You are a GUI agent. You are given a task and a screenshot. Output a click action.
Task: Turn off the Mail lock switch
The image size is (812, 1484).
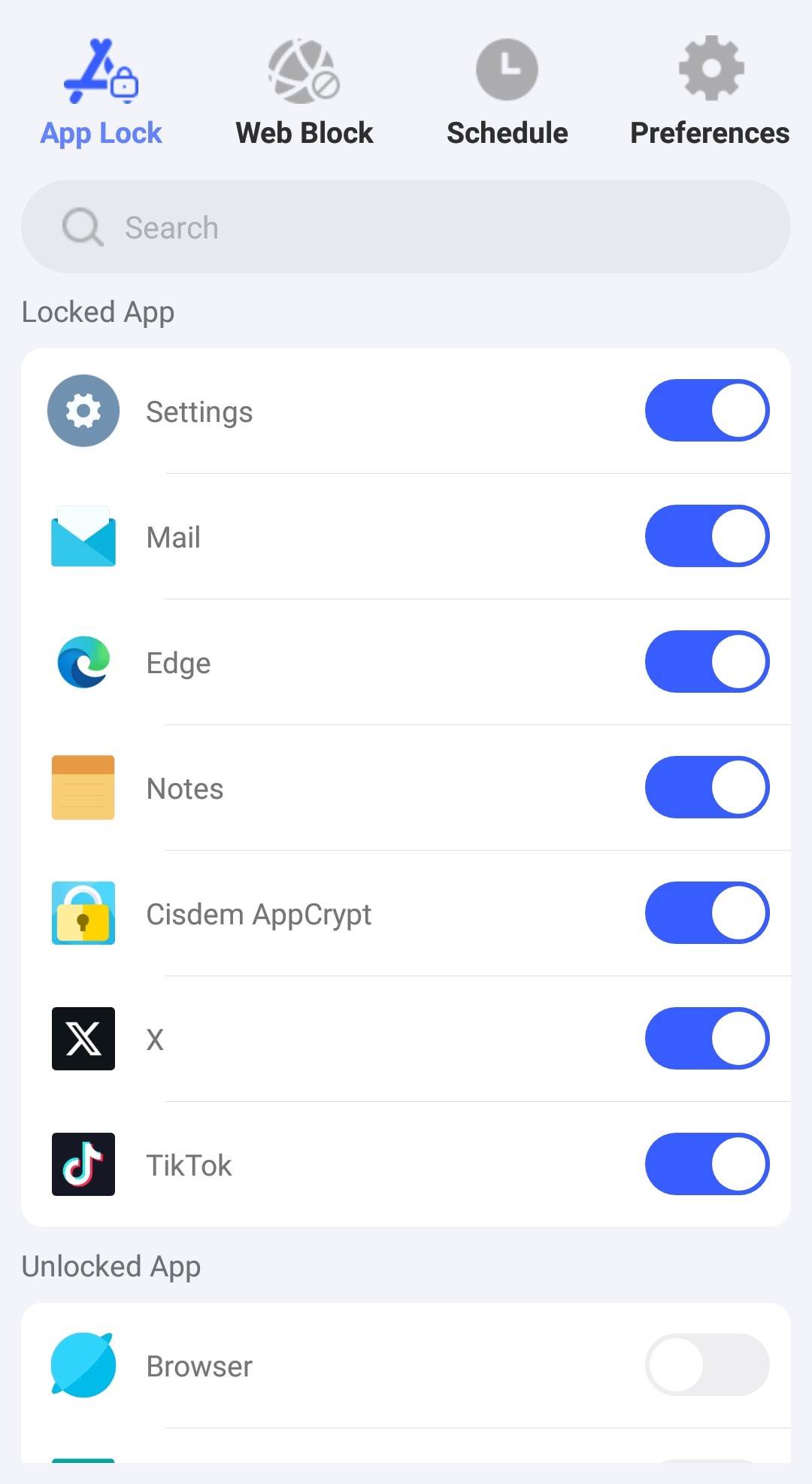706,536
